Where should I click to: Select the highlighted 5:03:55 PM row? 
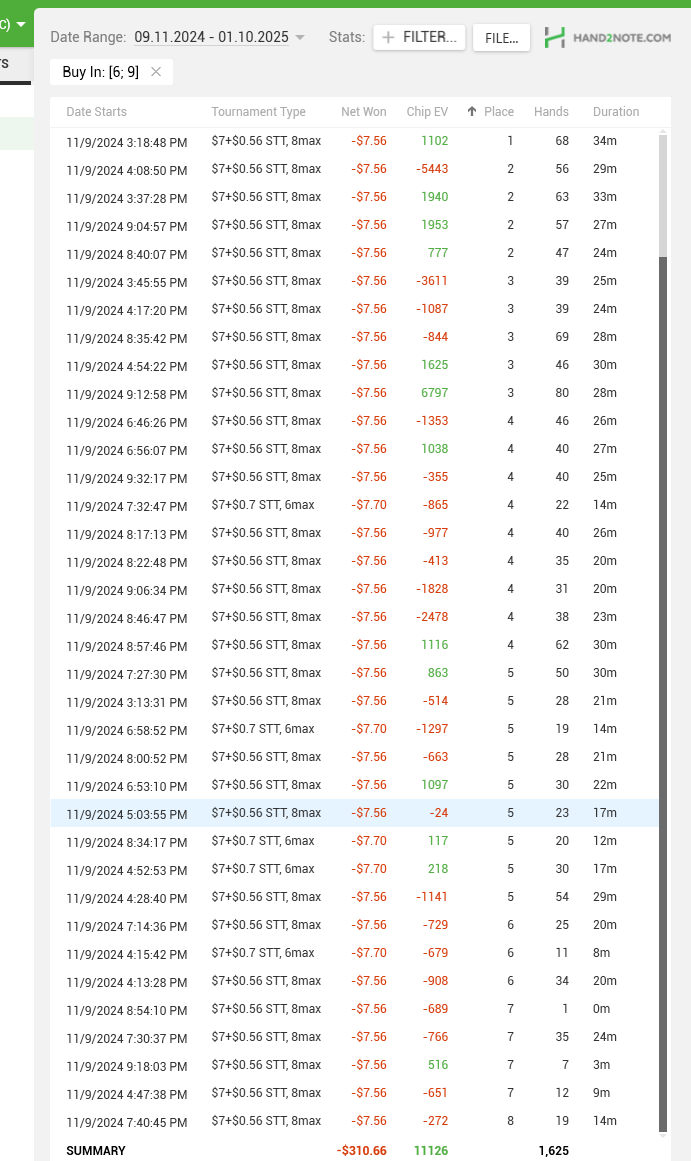(x=127, y=814)
